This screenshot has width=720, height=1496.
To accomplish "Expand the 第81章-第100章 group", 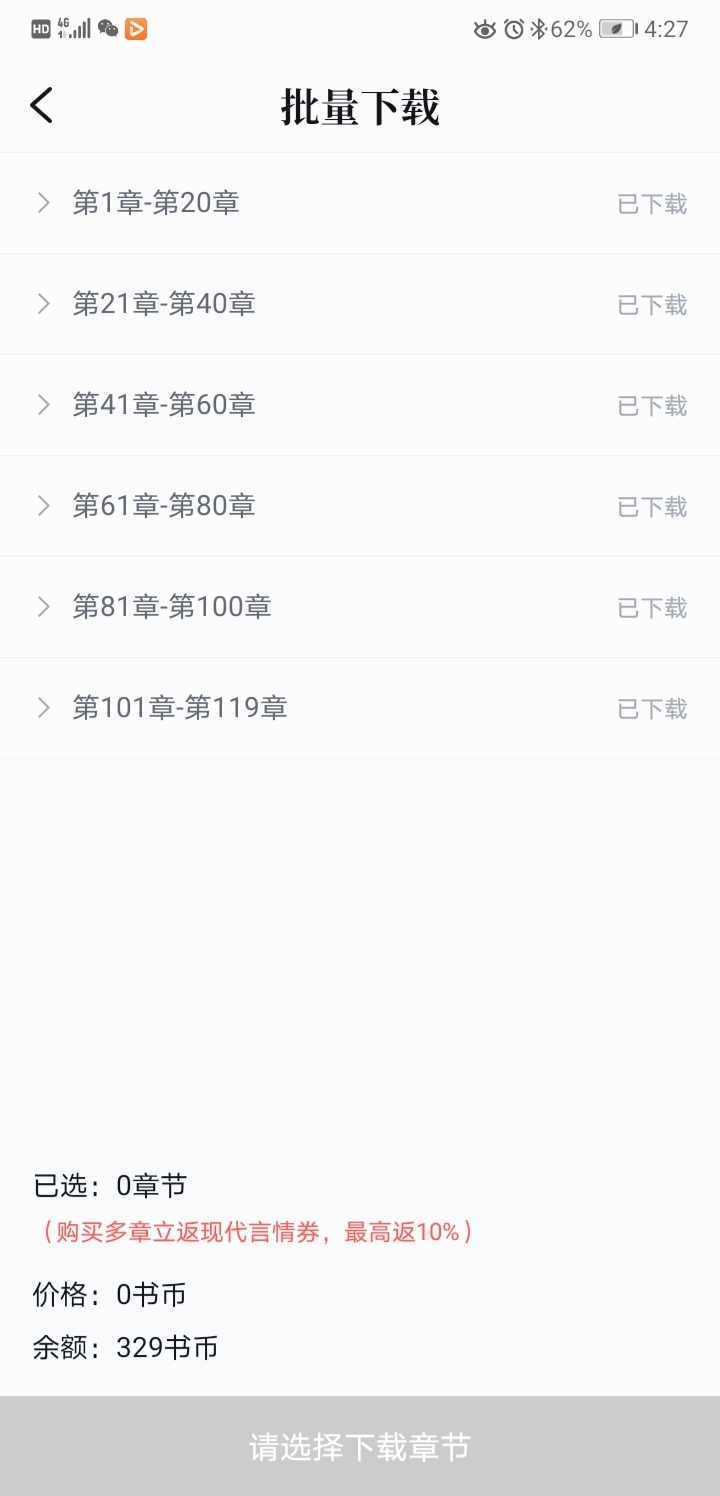I will tap(360, 607).
